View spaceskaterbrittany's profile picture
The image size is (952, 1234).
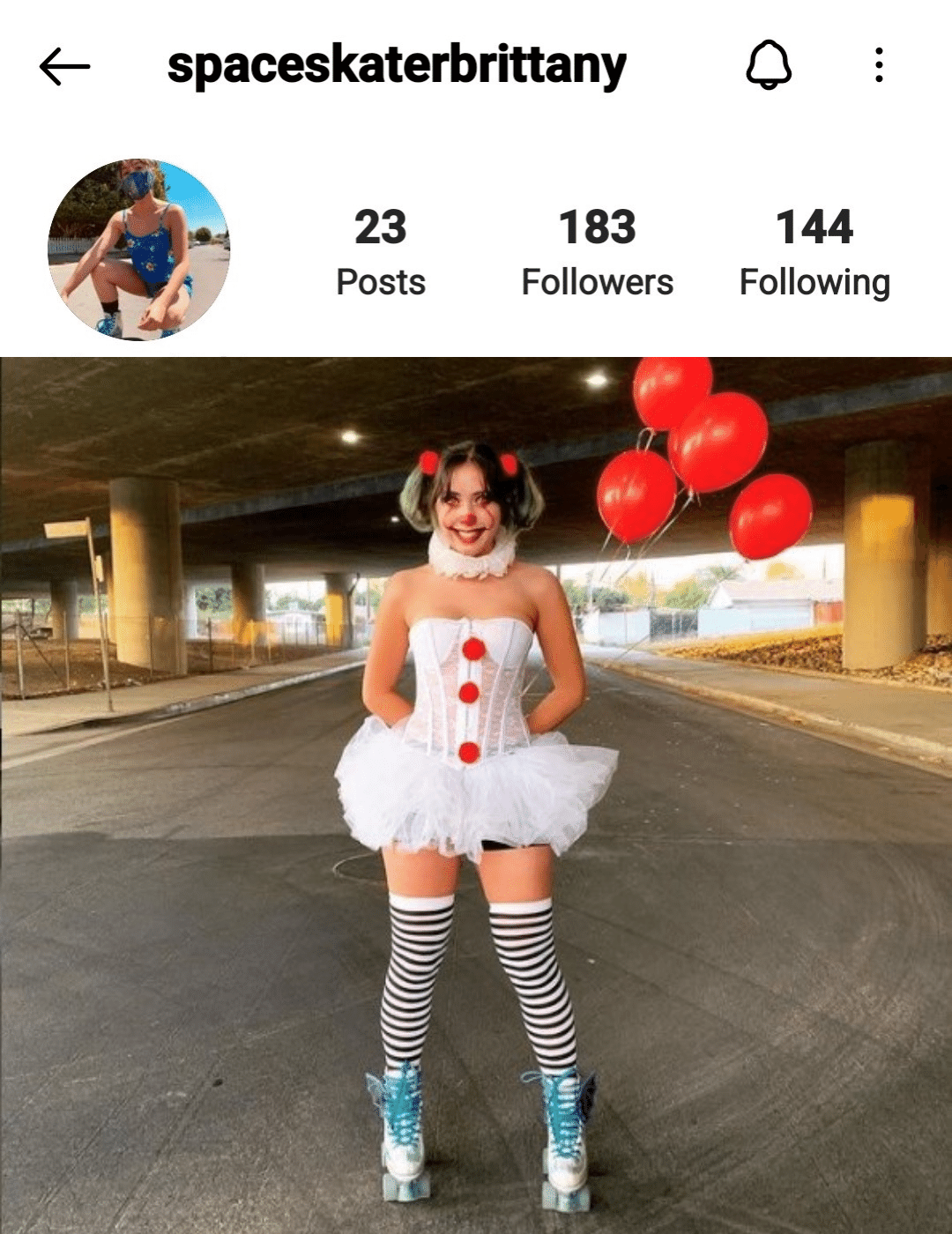[138, 249]
